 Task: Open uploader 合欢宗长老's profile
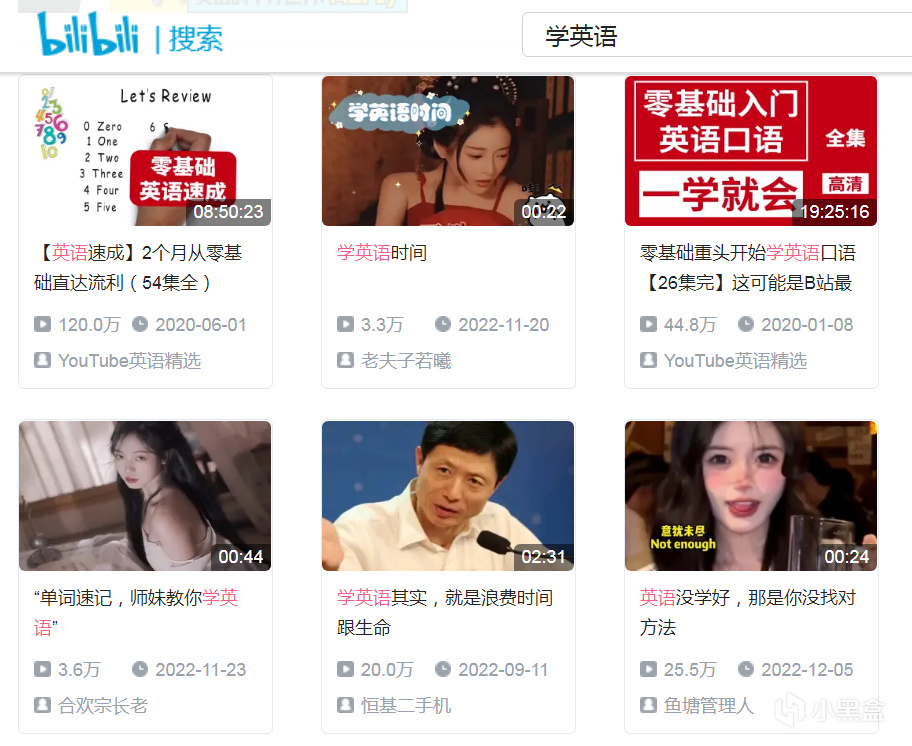point(103,706)
